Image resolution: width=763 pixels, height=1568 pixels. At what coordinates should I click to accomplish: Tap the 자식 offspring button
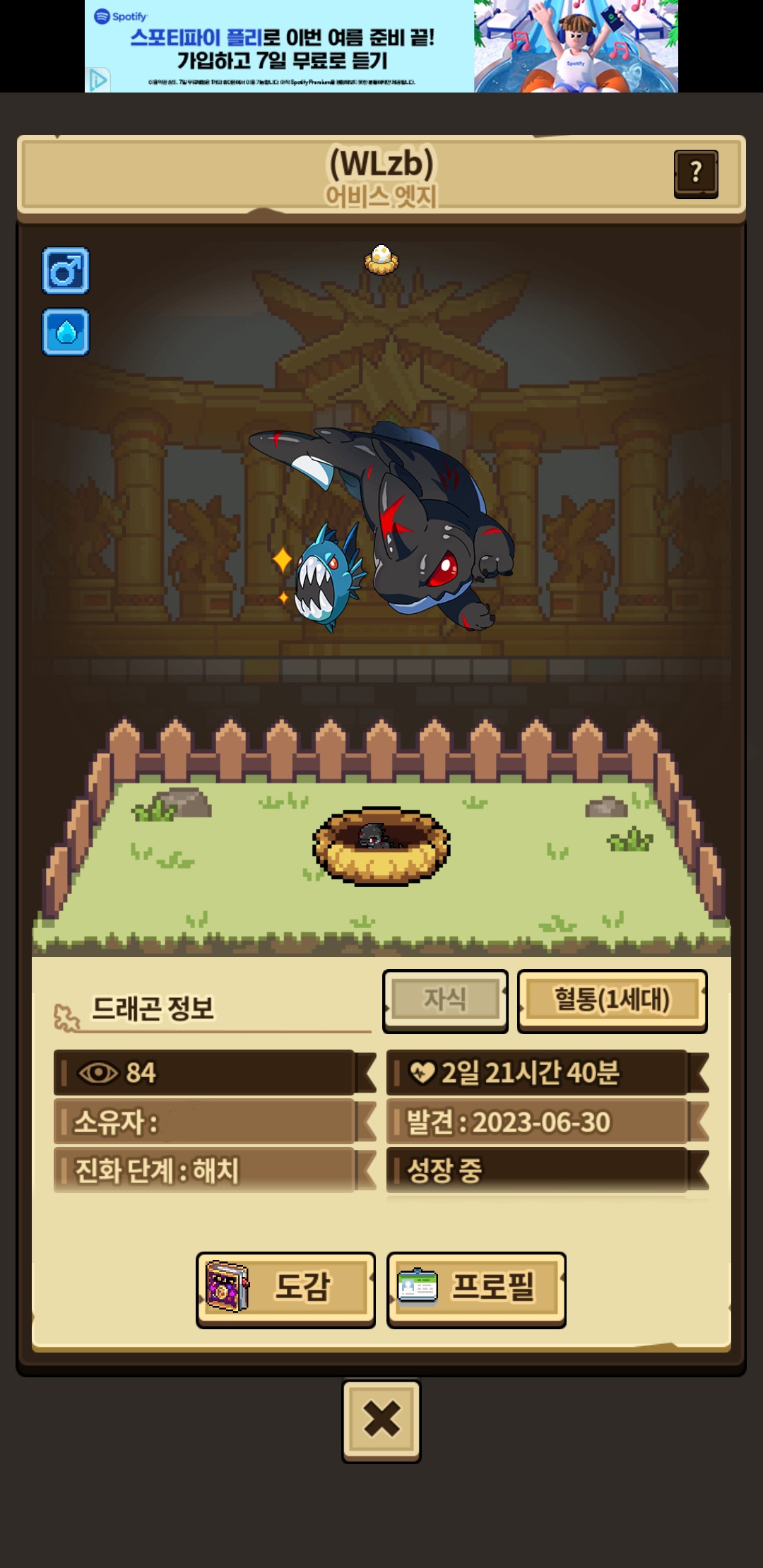pos(445,1001)
